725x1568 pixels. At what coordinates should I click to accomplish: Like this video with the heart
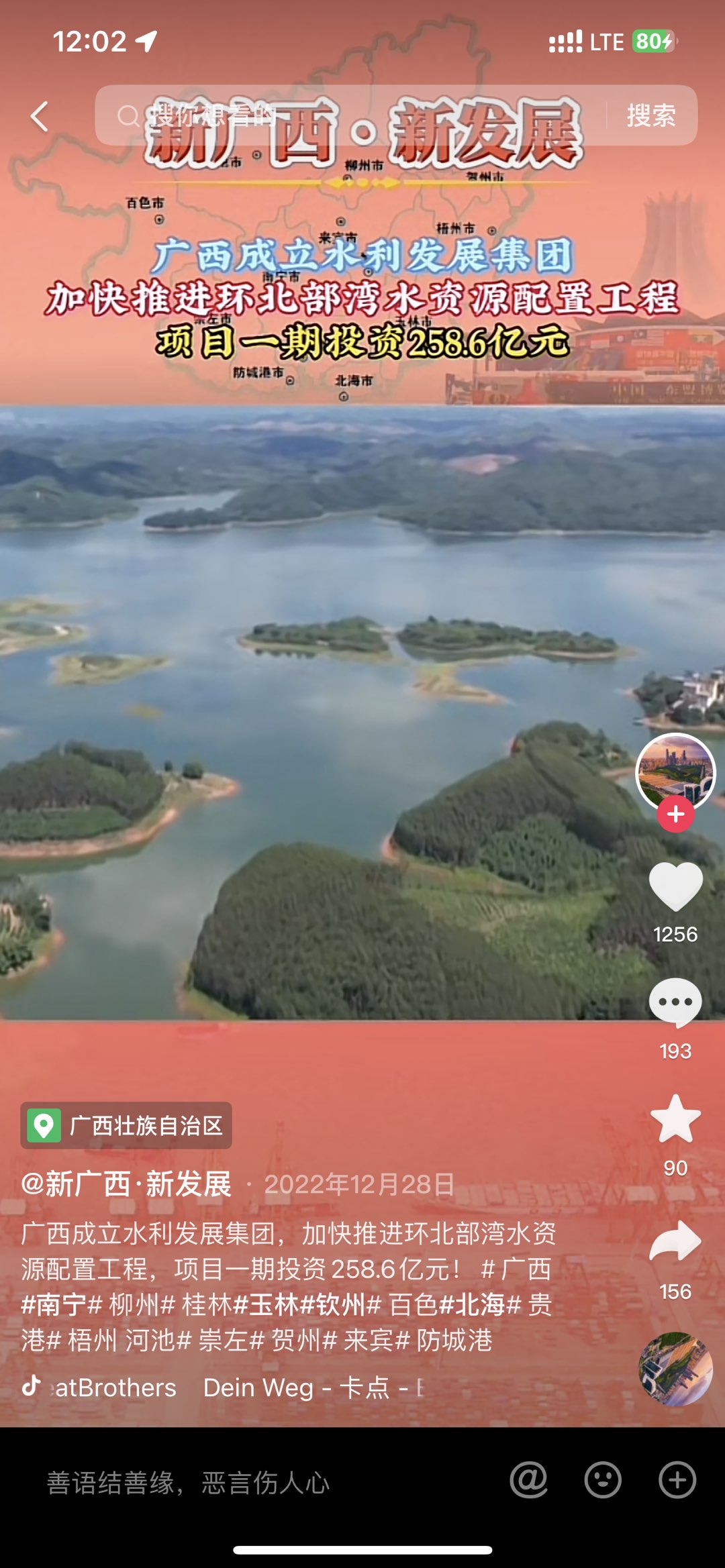[675, 886]
